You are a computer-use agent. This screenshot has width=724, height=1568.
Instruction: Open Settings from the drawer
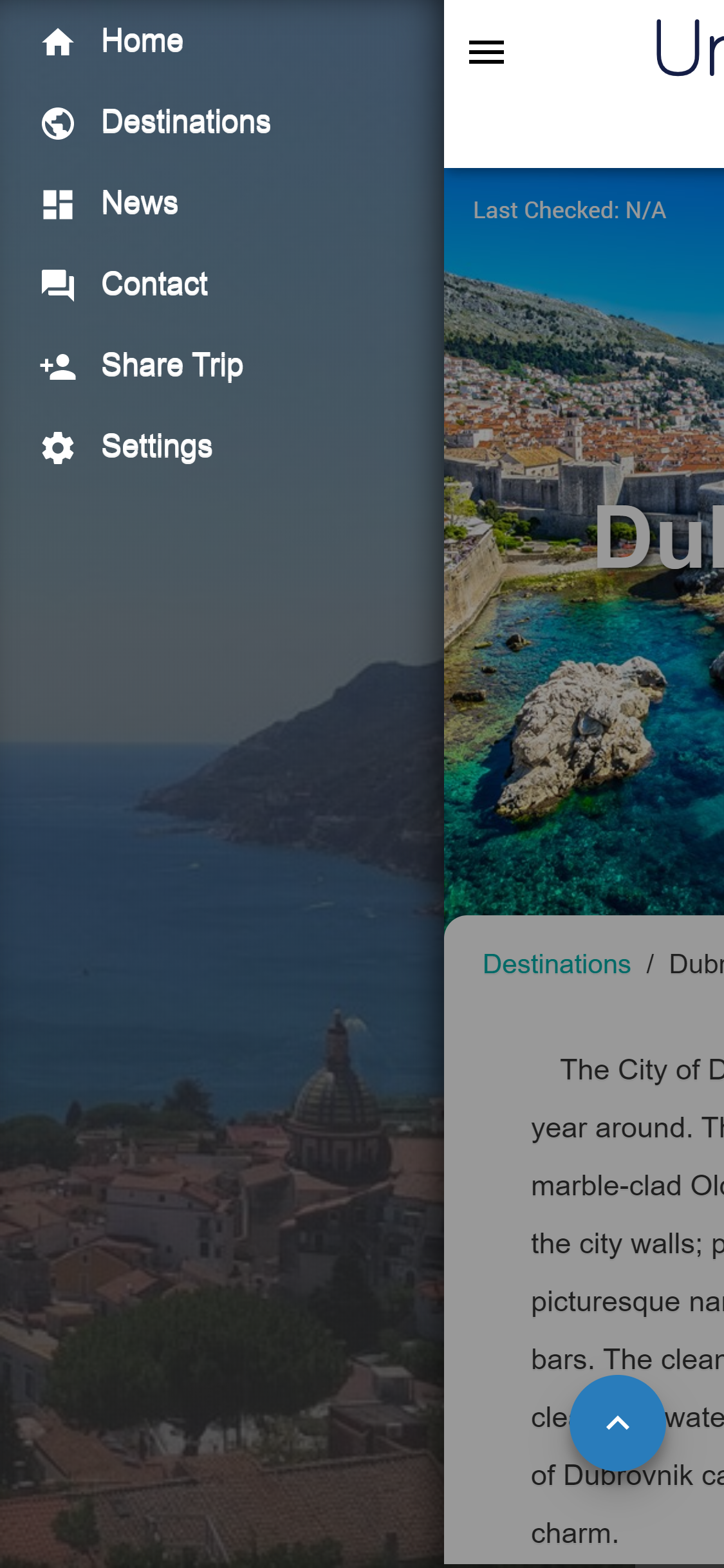pos(156,447)
